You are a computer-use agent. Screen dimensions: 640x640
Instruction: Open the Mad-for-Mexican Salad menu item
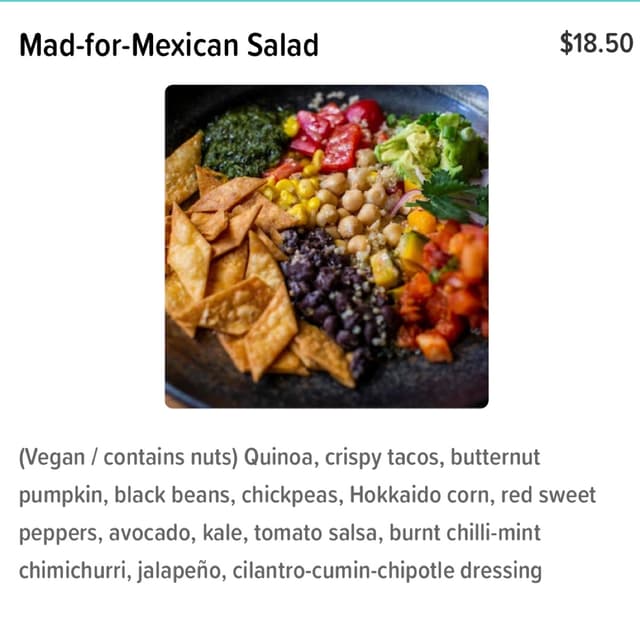[x=169, y=46]
